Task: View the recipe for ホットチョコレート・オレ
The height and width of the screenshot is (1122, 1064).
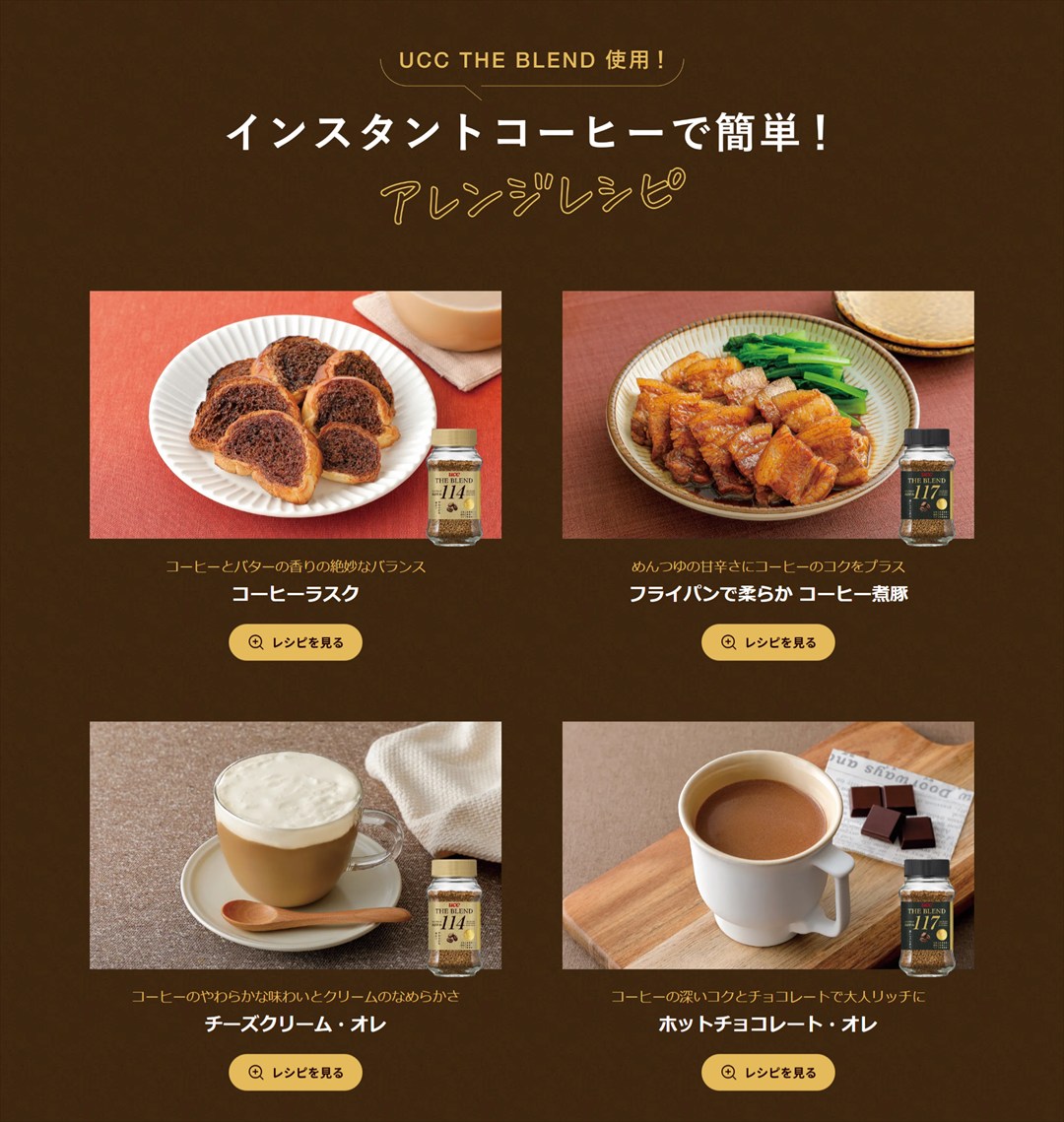Action: pos(767,1072)
